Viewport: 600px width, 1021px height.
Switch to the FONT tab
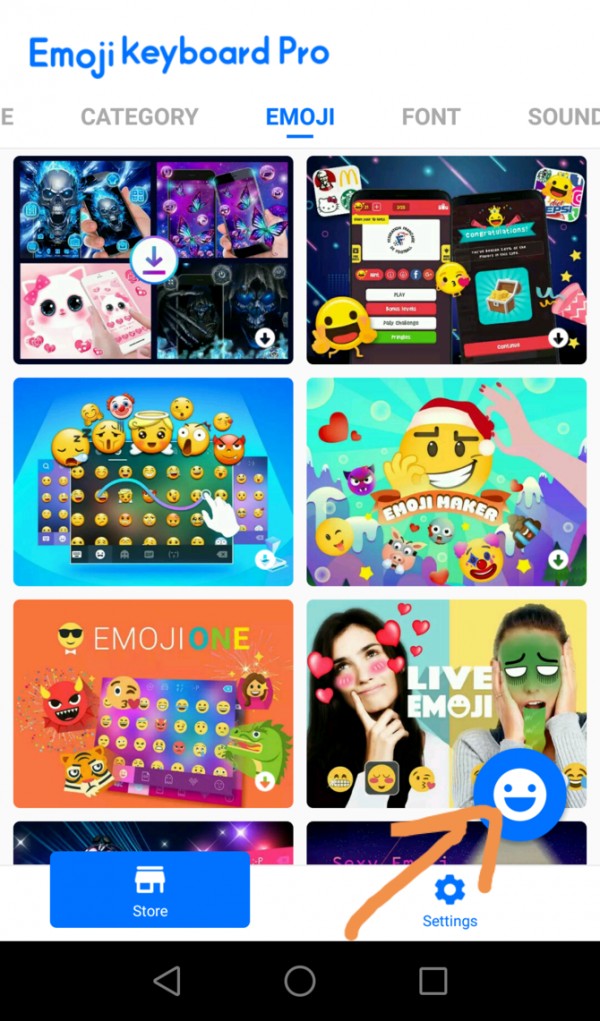[x=431, y=117]
